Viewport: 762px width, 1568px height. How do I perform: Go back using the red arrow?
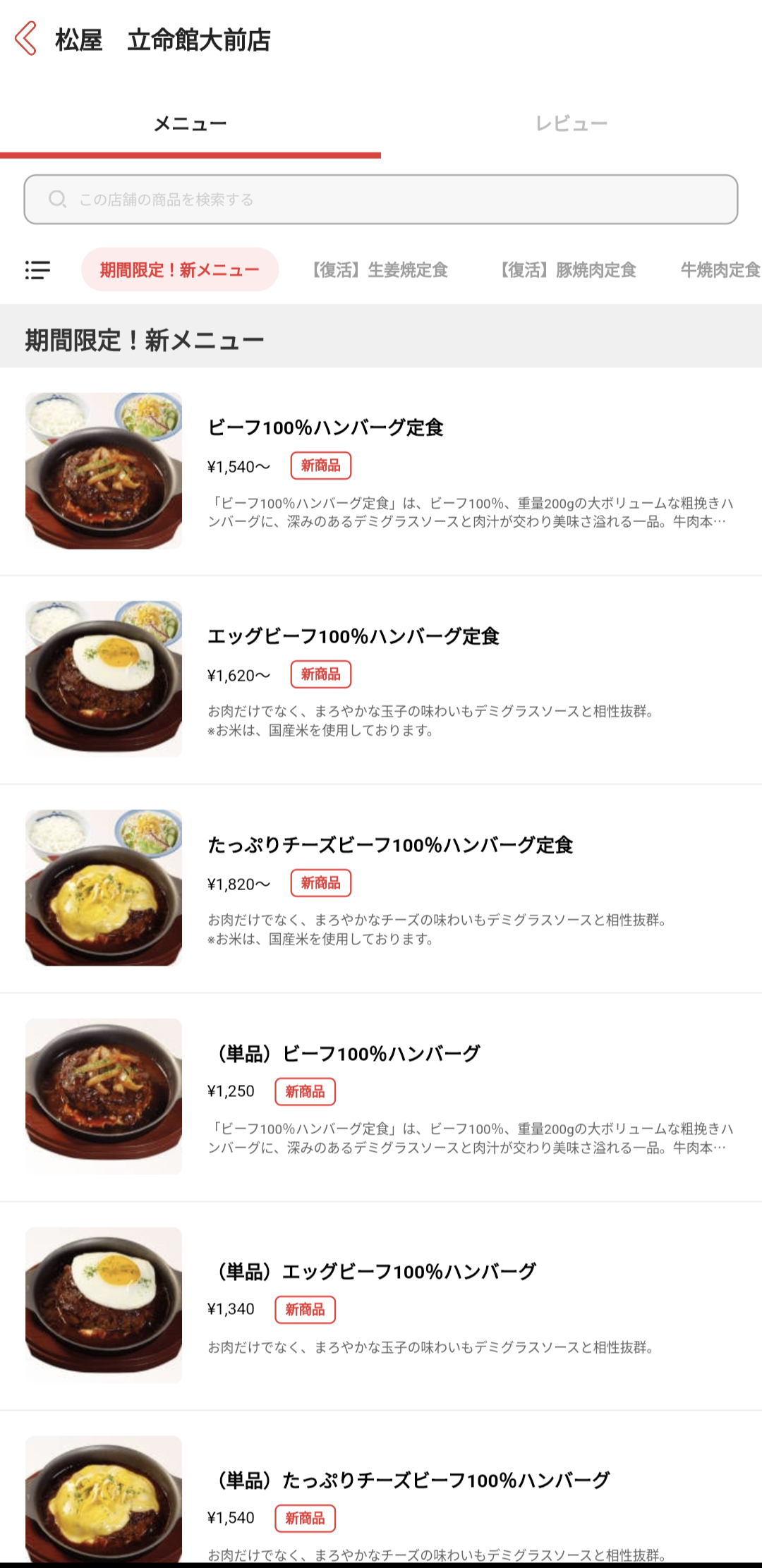pos(26,39)
